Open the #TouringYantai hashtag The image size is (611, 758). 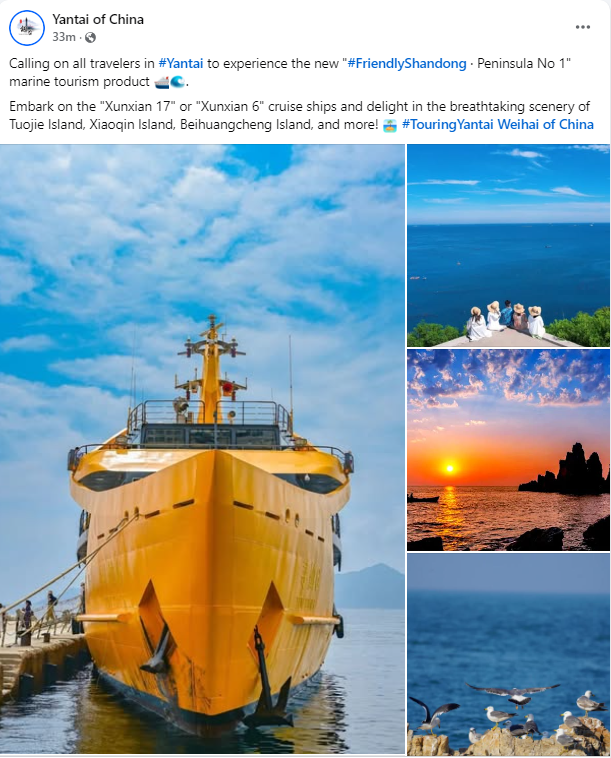[x=443, y=125]
